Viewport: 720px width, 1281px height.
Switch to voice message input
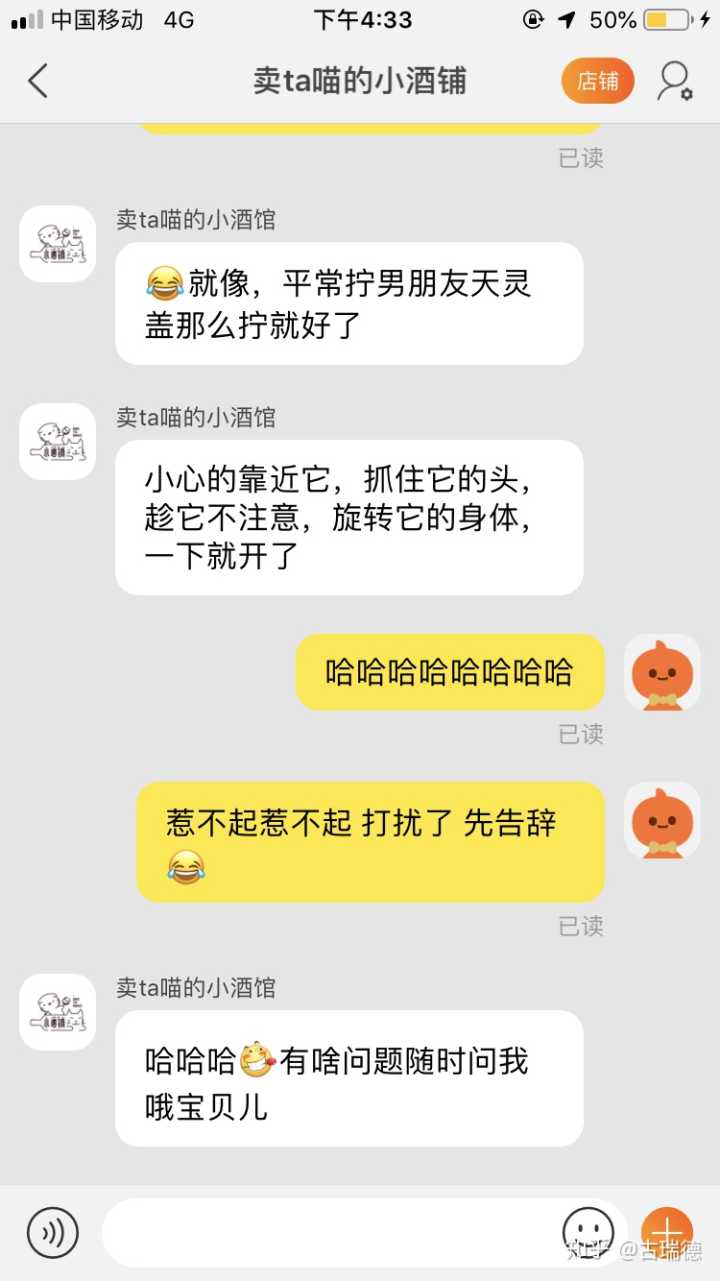click(52, 1232)
